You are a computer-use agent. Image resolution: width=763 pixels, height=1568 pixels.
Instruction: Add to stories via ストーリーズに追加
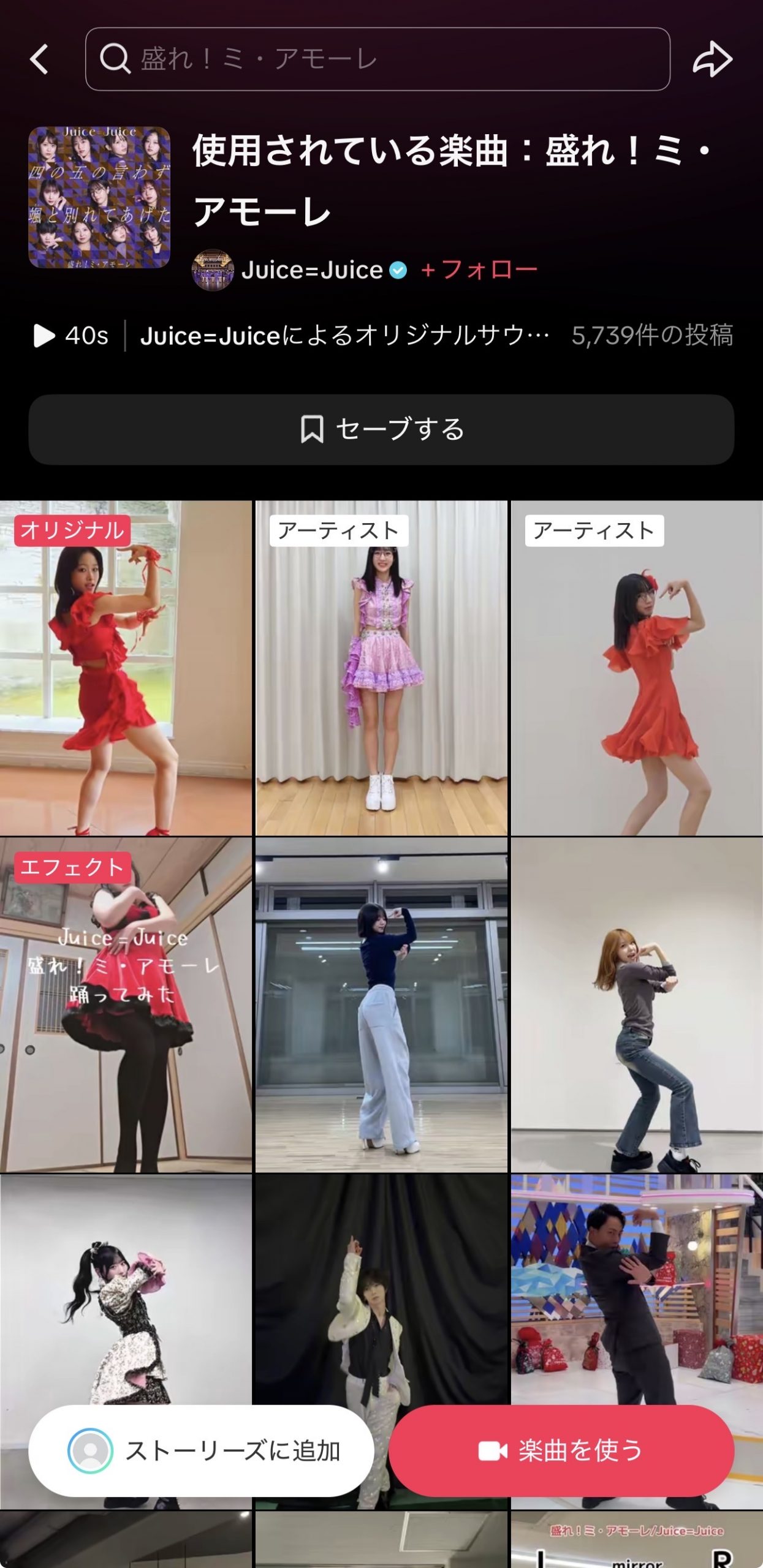pos(201,1450)
